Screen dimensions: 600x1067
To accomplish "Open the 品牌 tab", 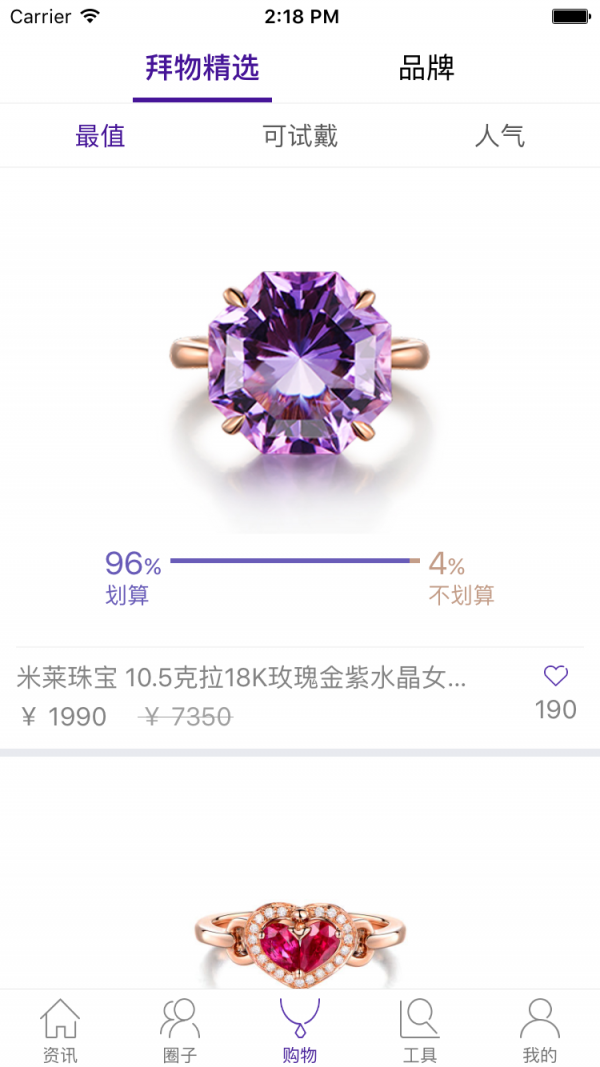I will click(427, 68).
